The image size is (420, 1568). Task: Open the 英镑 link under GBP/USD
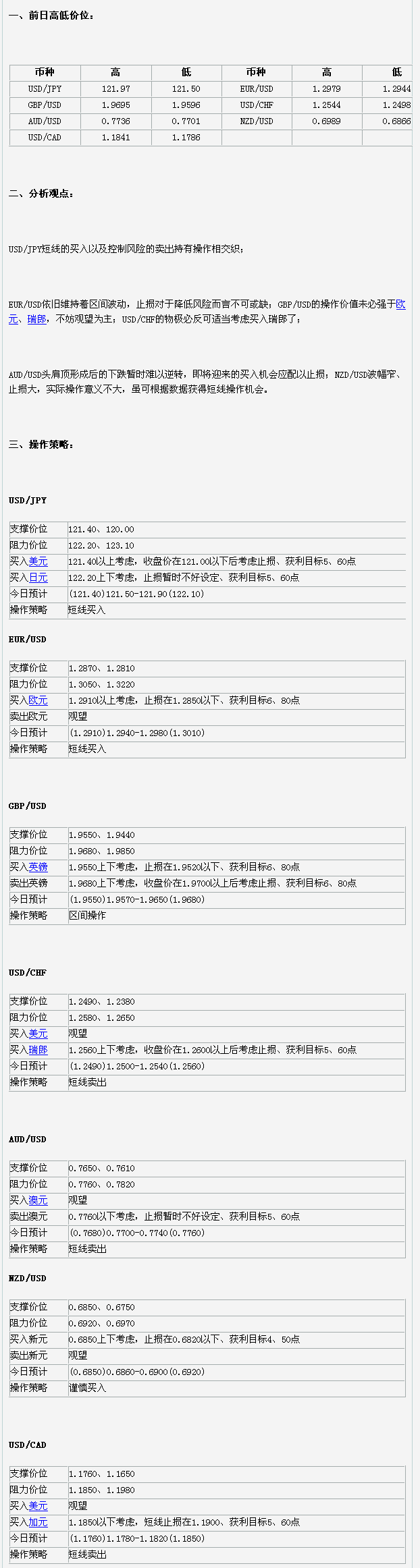point(38,867)
